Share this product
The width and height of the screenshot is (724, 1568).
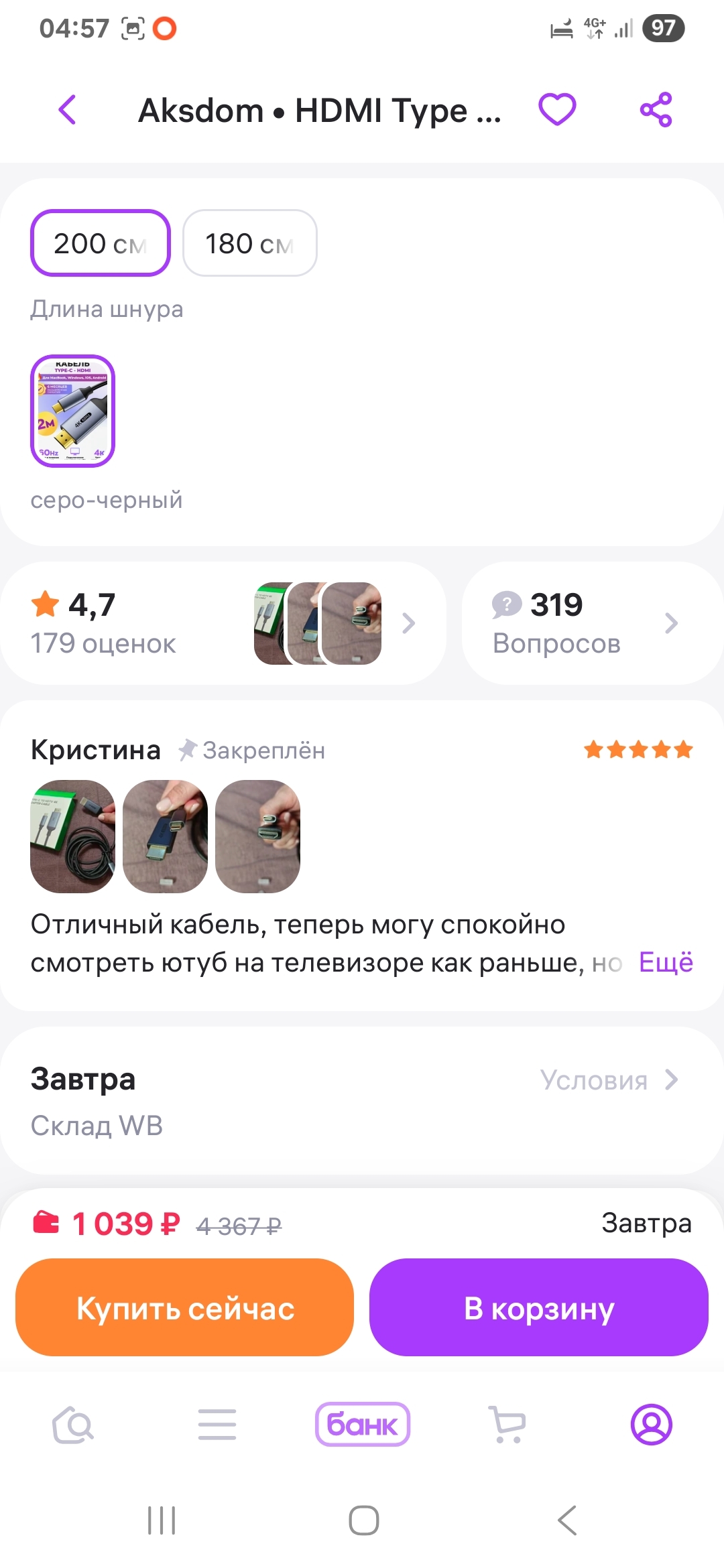pos(656,110)
